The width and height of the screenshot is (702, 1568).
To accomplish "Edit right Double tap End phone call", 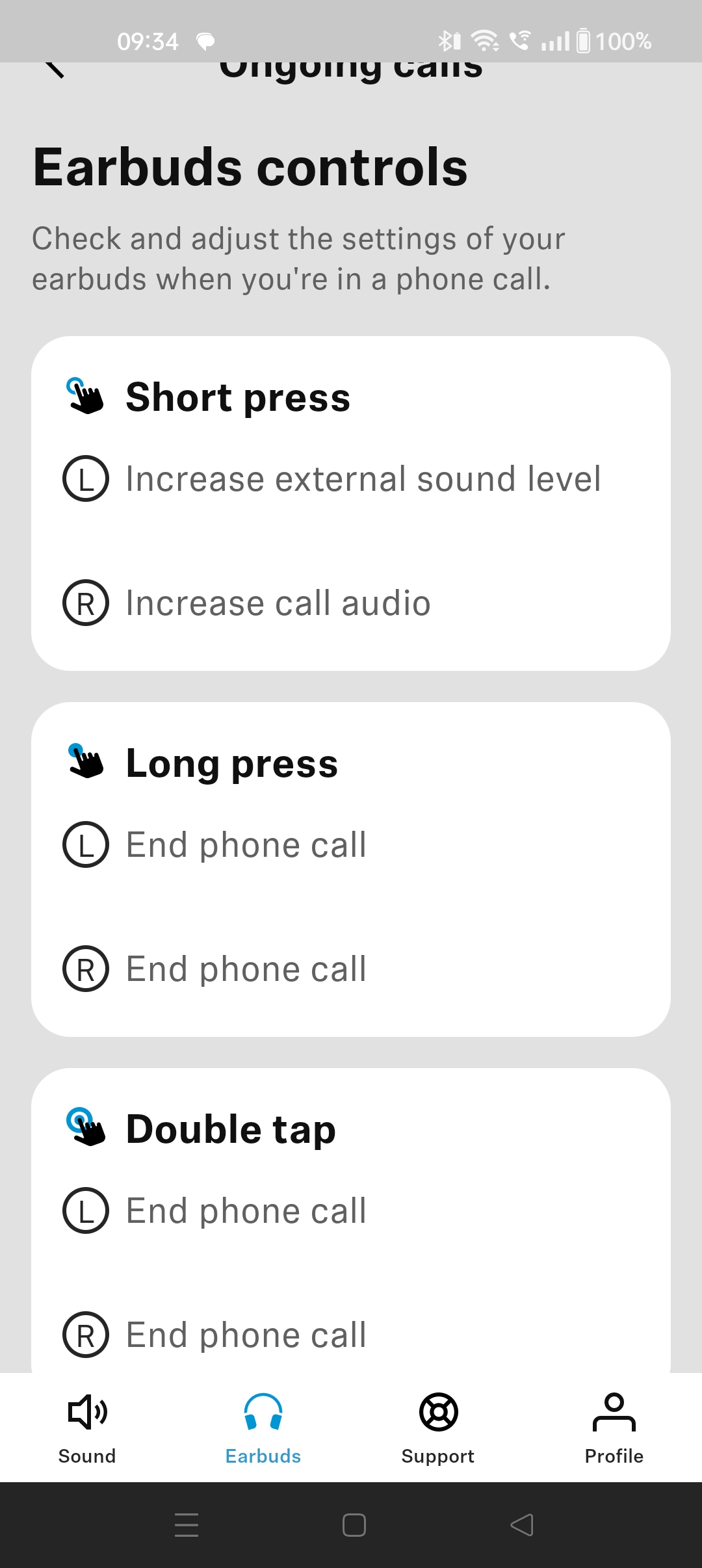I will click(x=351, y=1335).
